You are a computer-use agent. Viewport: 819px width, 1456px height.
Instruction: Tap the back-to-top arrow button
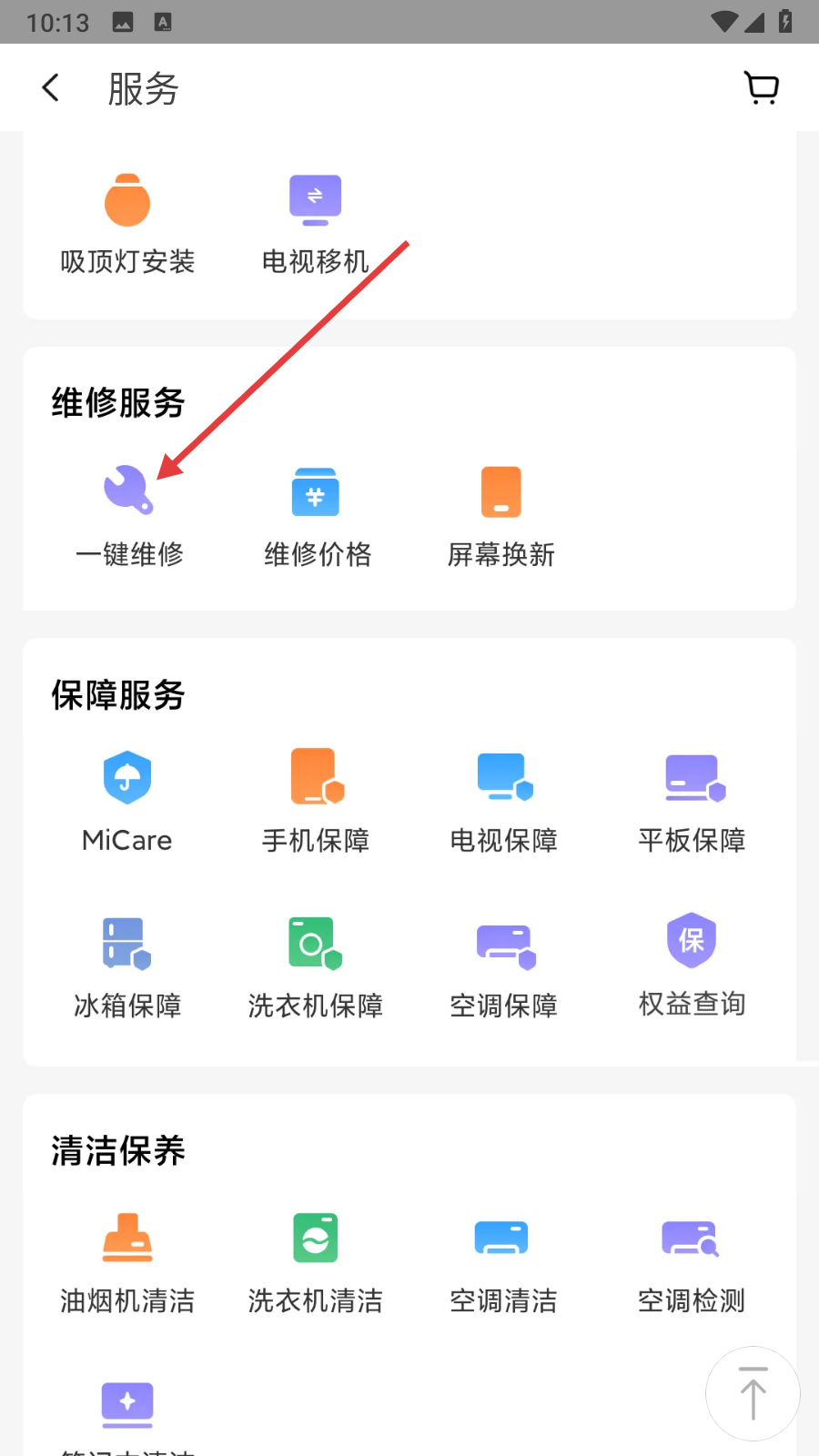[753, 1393]
